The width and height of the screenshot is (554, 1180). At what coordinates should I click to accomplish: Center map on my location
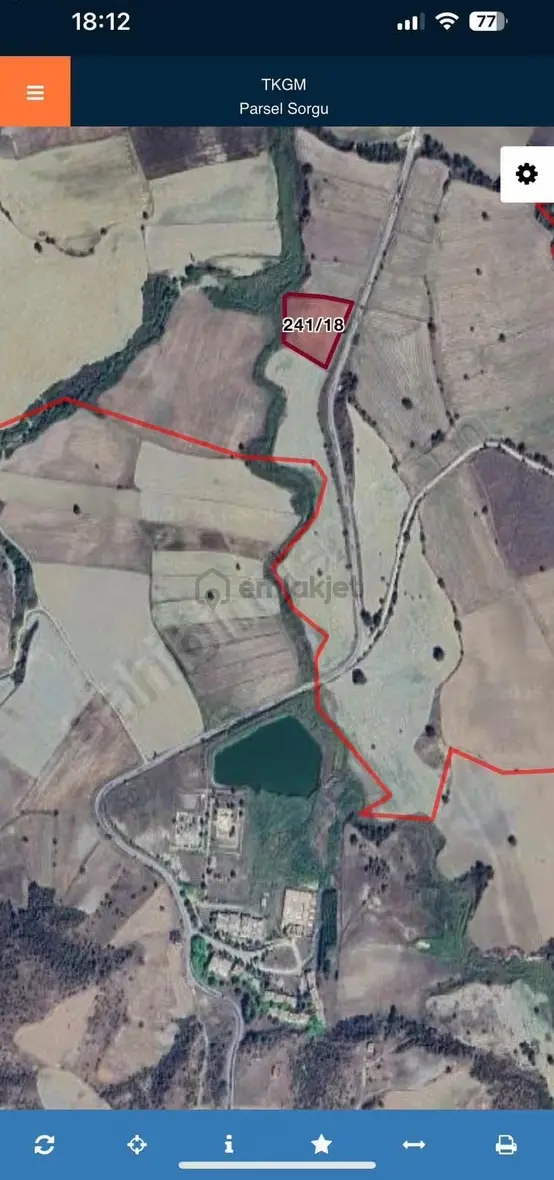point(137,1145)
